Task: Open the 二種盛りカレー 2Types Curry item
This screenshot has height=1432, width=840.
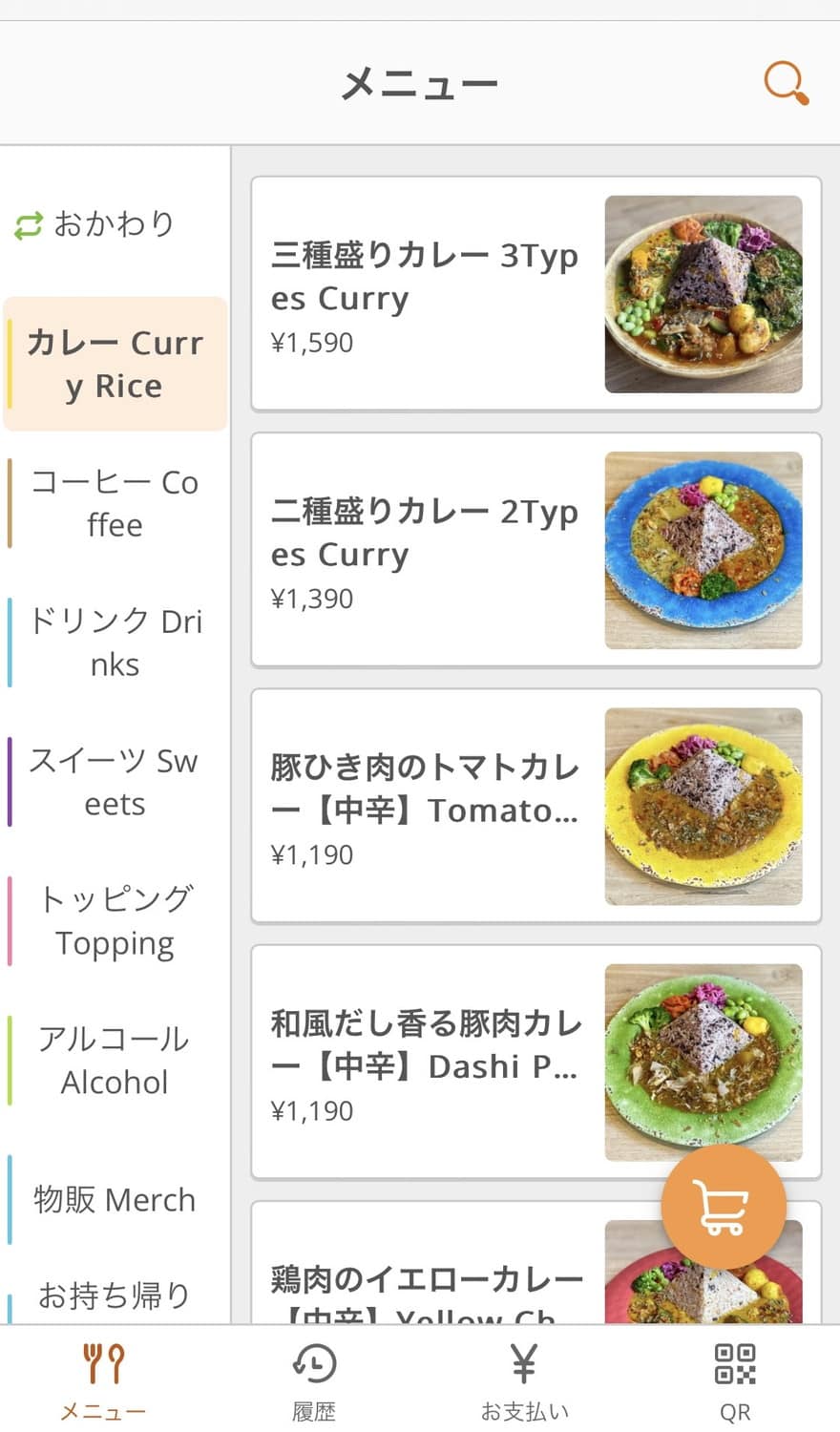Action: (x=535, y=550)
